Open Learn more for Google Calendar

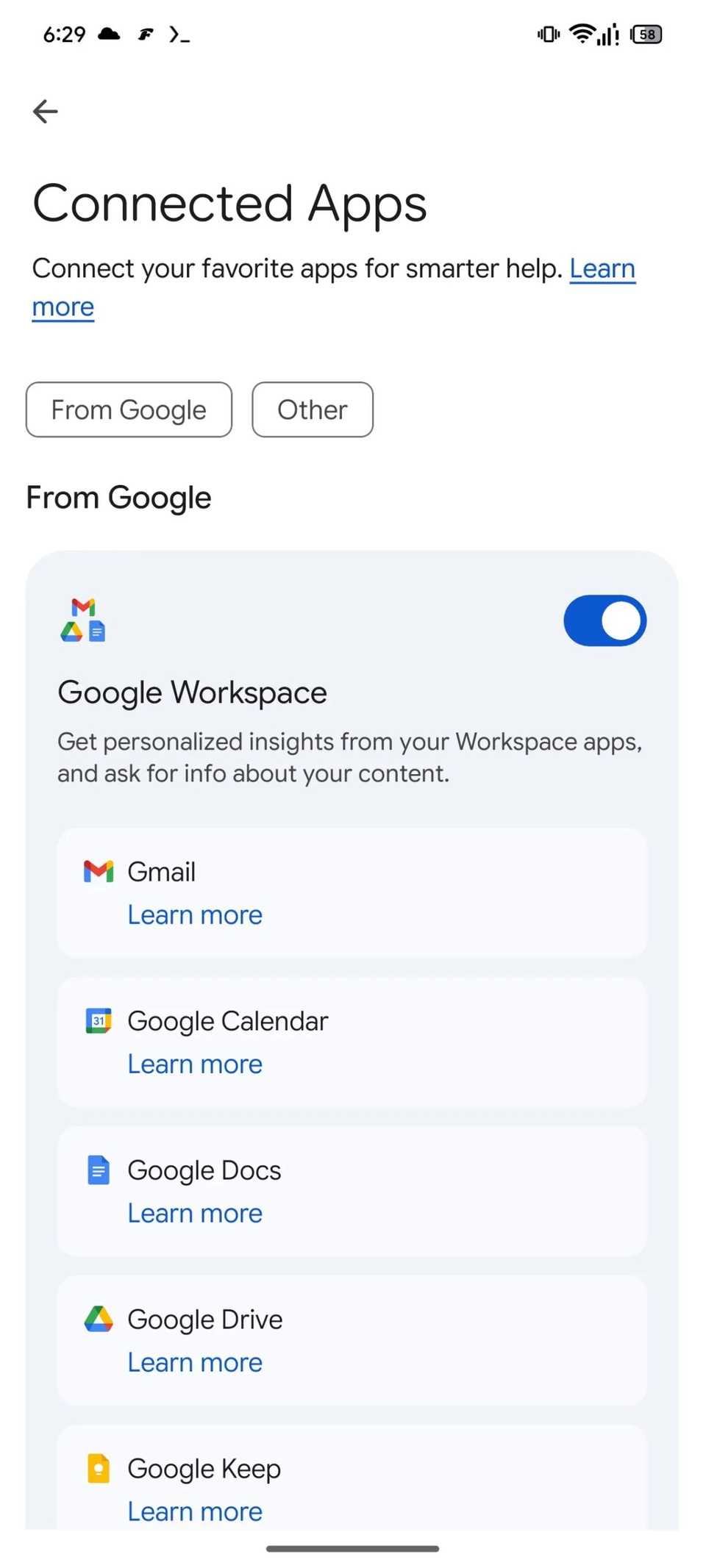[x=194, y=1064]
